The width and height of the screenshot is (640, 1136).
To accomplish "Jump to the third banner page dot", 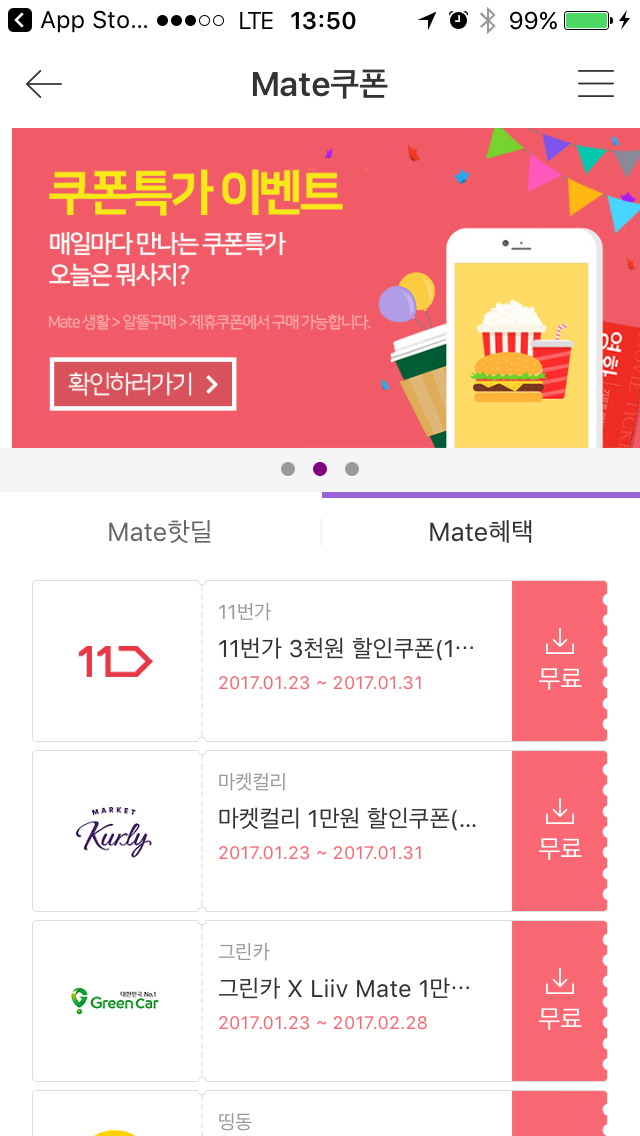I will [x=352, y=469].
